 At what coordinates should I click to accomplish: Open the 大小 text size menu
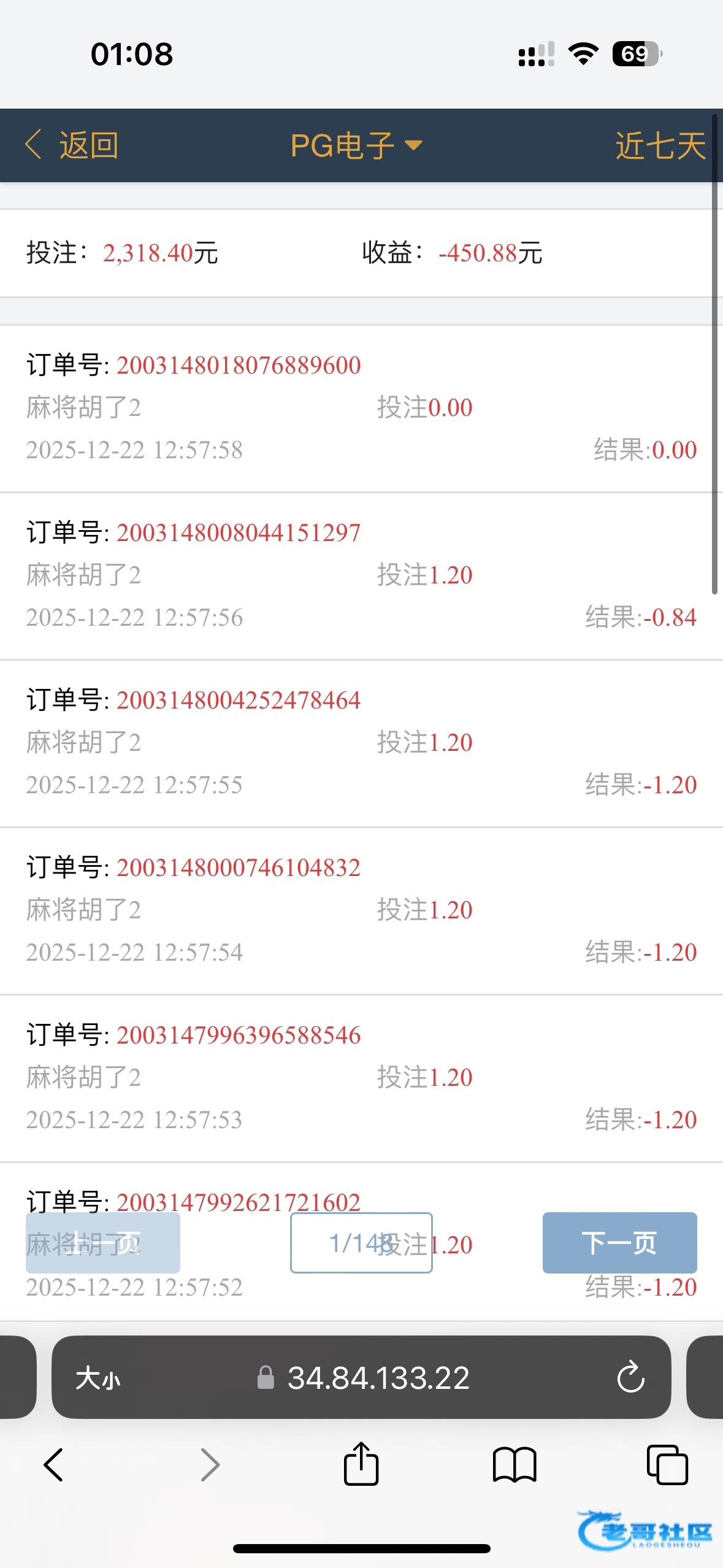[x=98, y=1378]
